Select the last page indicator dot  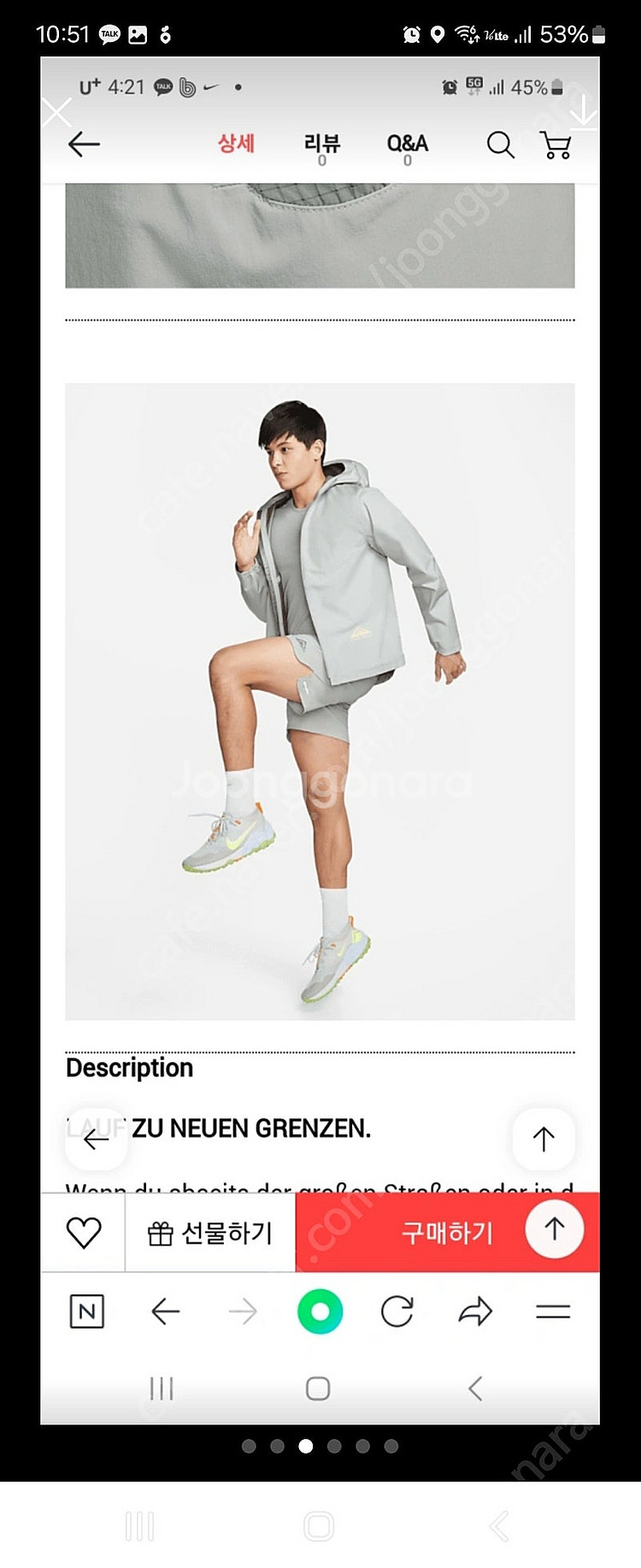(391, 1446)
